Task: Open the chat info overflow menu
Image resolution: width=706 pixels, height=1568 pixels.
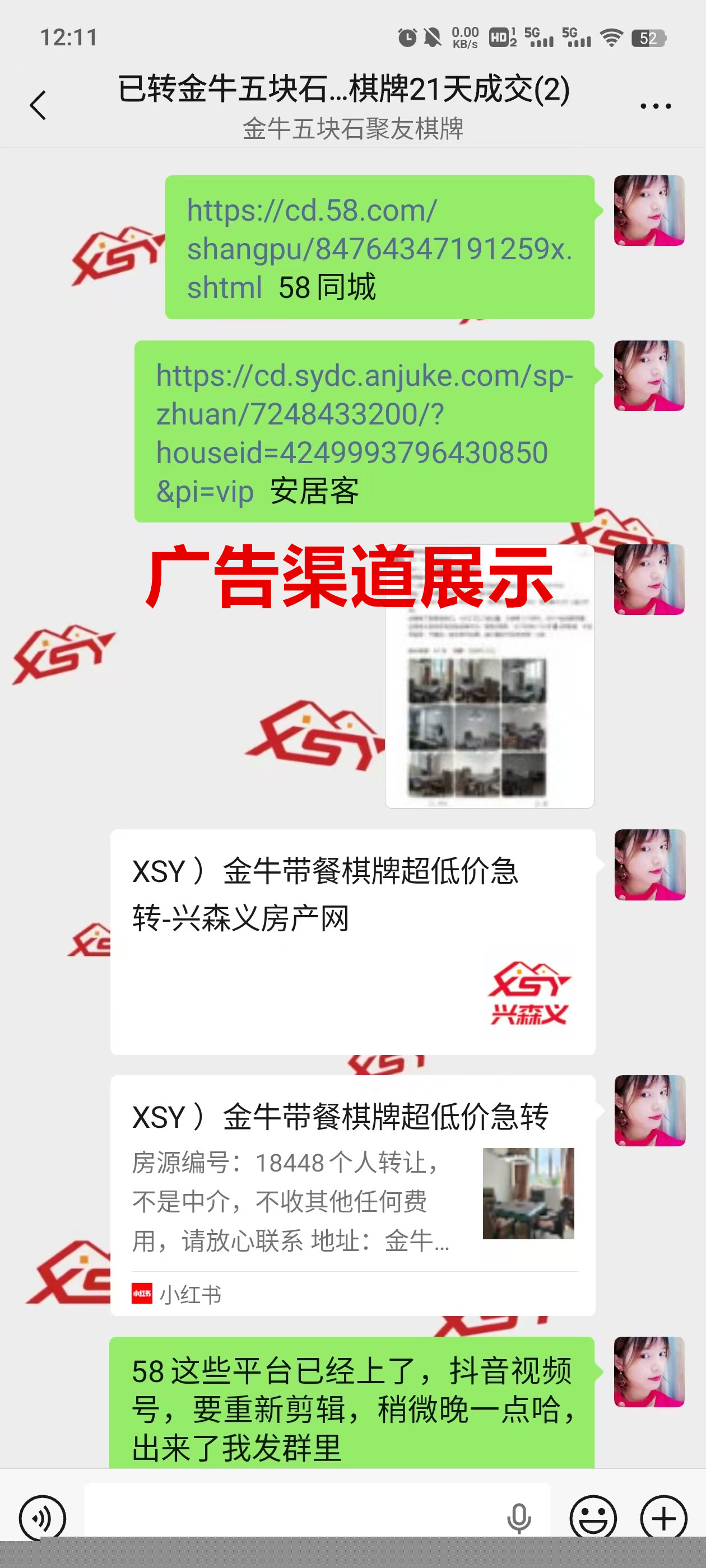Action: coord(656,106)
